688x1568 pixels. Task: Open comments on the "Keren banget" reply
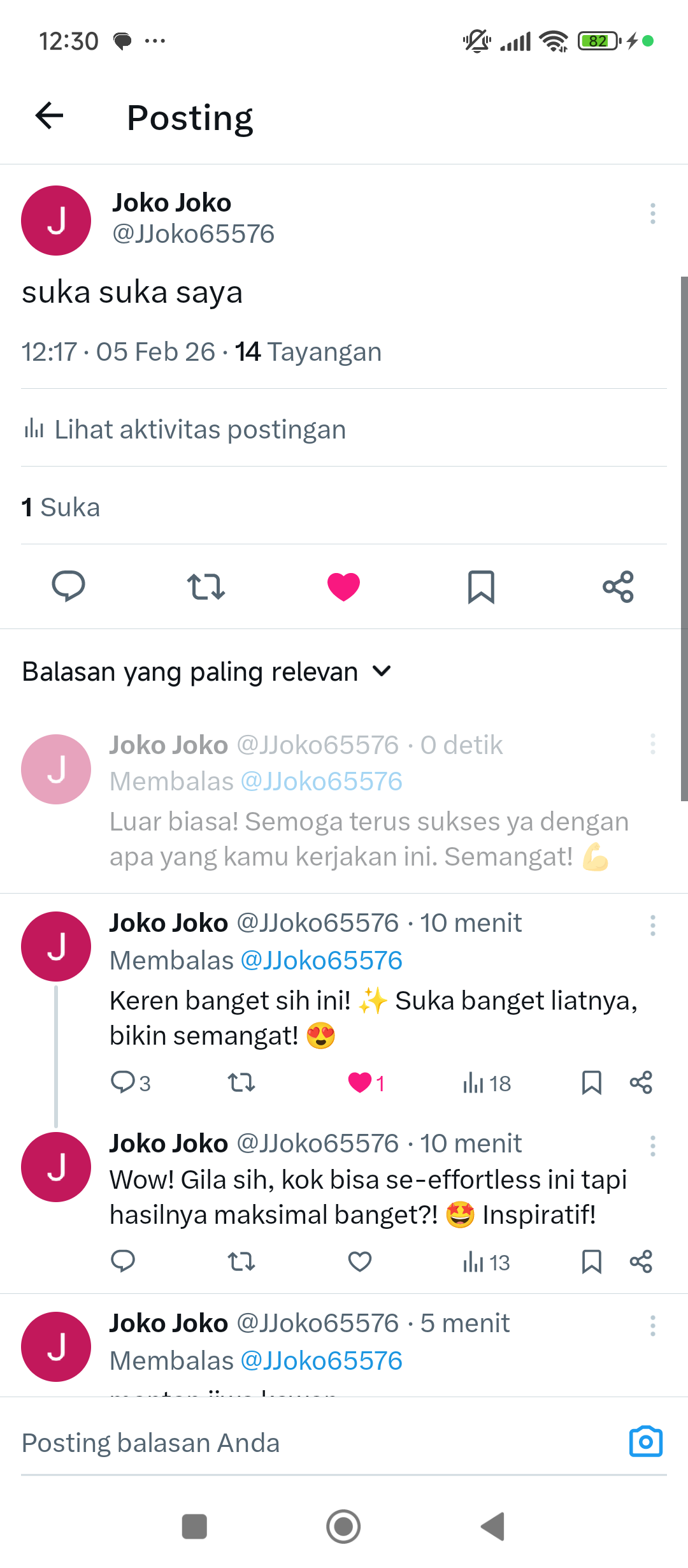[x=122, y=1082]
